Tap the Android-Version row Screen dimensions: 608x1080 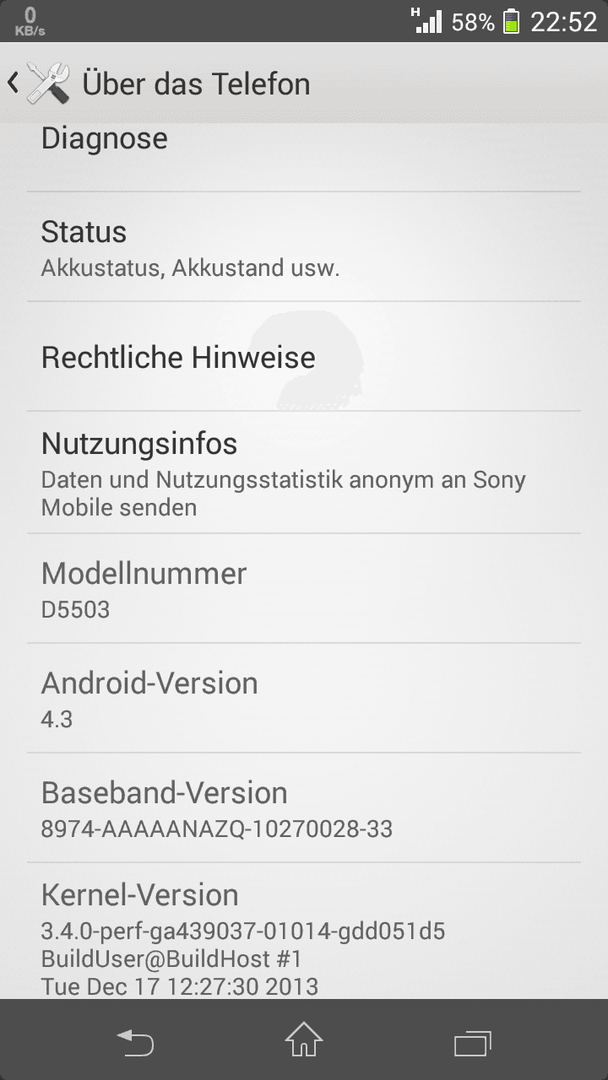tap(304, 698)
